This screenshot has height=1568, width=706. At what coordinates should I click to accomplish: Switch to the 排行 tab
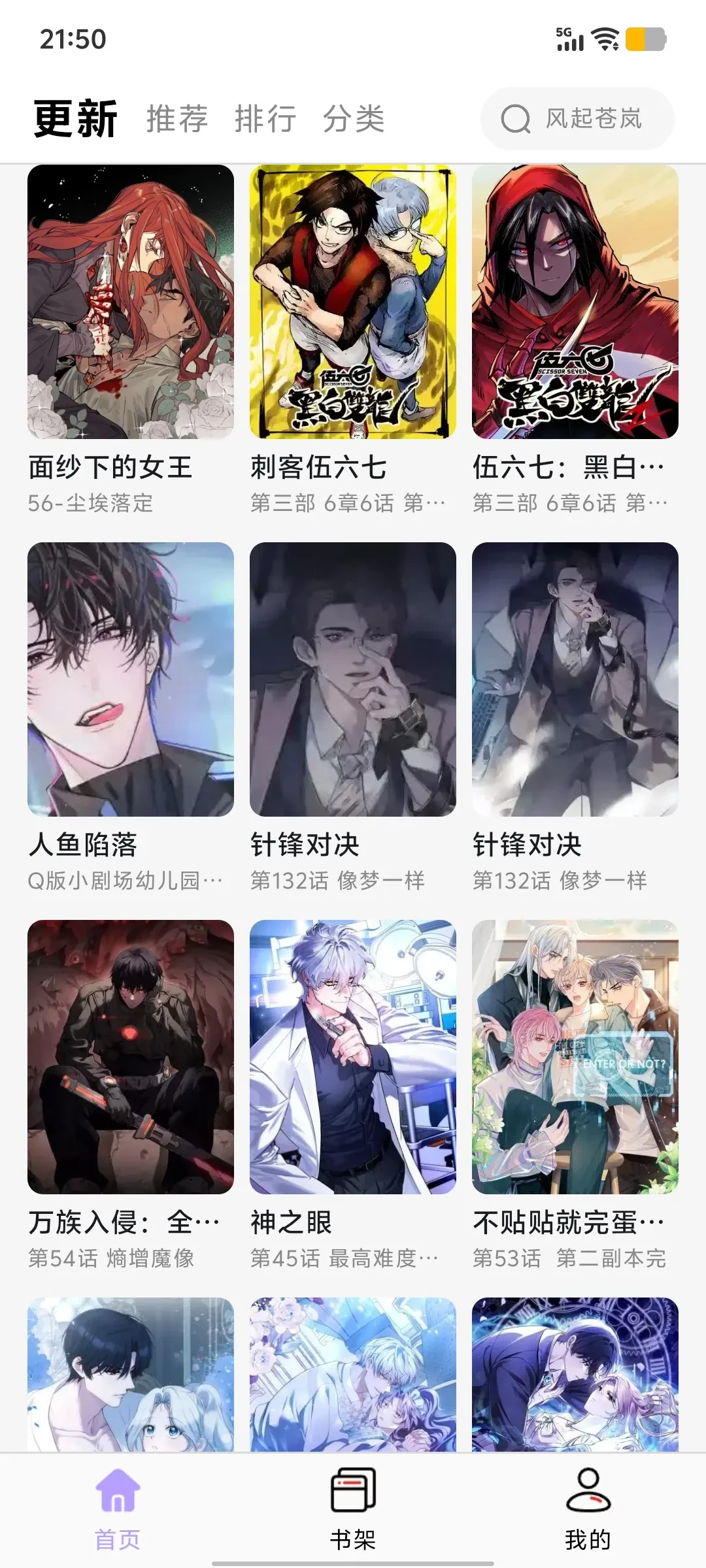265,119
